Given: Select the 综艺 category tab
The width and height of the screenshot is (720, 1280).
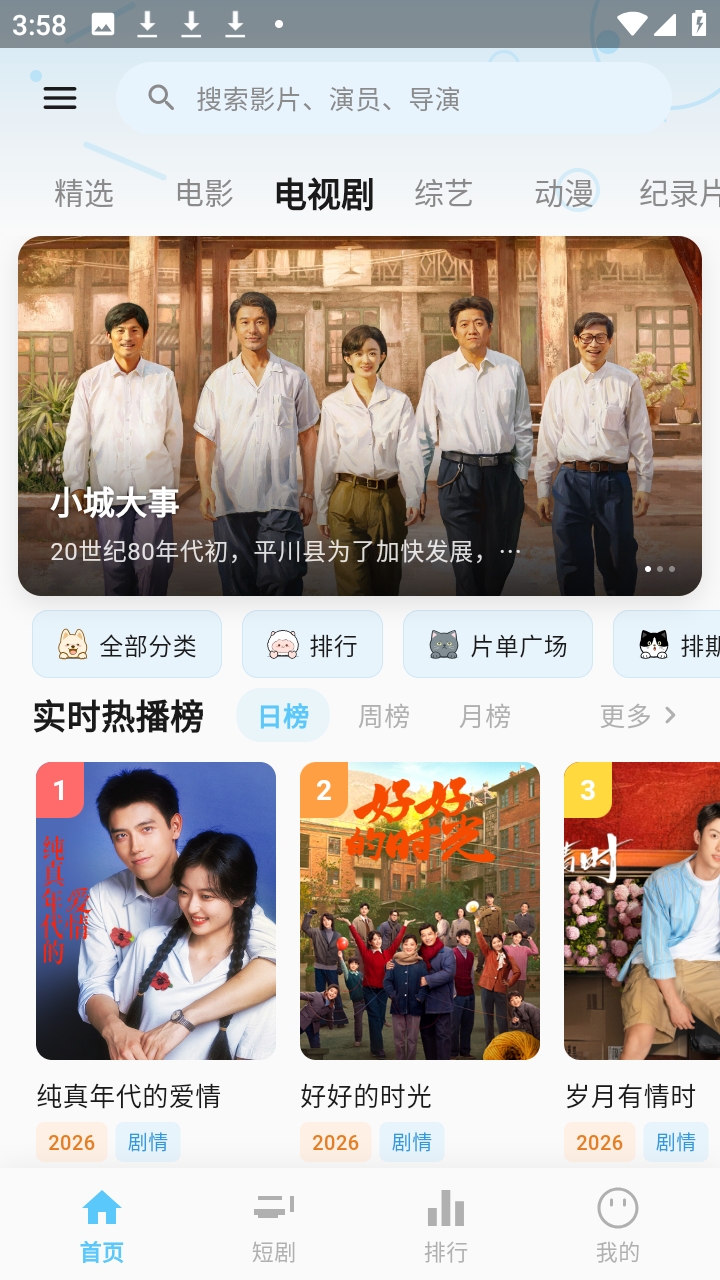Looking at the screenshot, I should (x=443, y=193).
